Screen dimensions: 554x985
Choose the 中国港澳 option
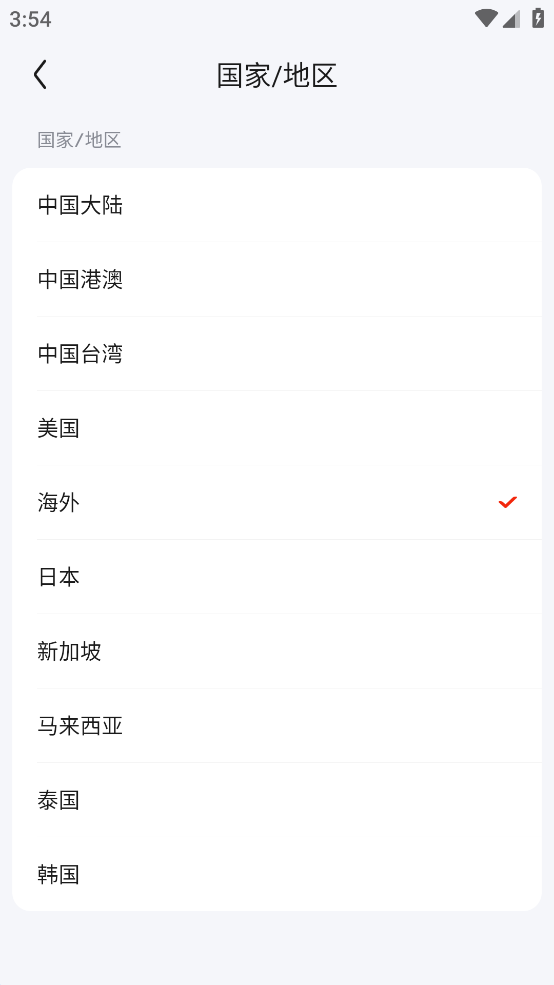(277, 279)
